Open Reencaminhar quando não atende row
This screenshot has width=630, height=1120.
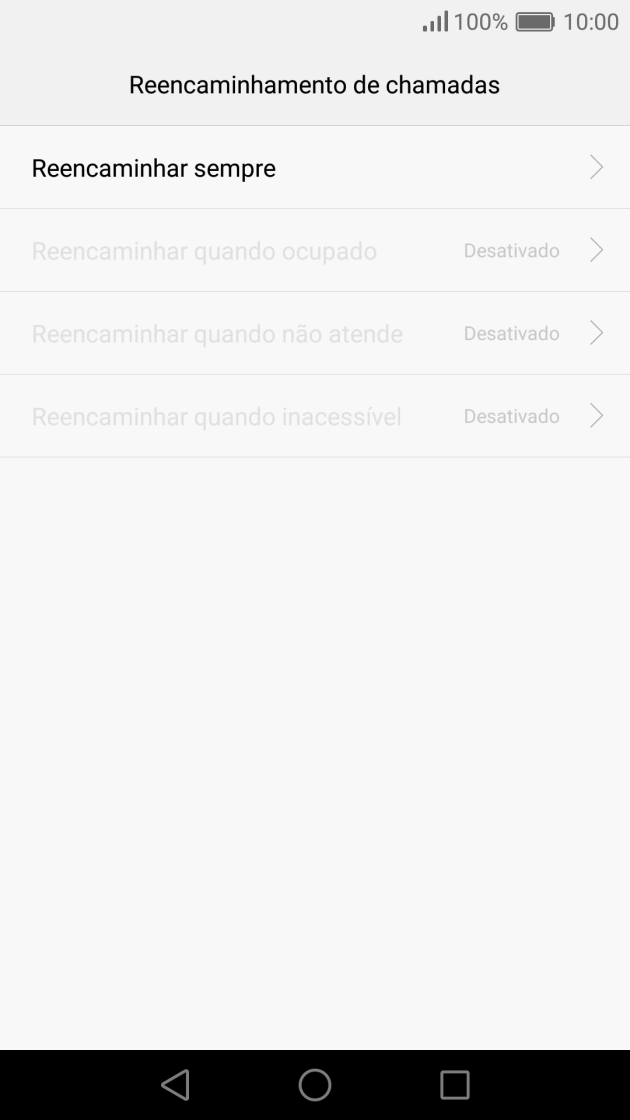click(315, 334)
